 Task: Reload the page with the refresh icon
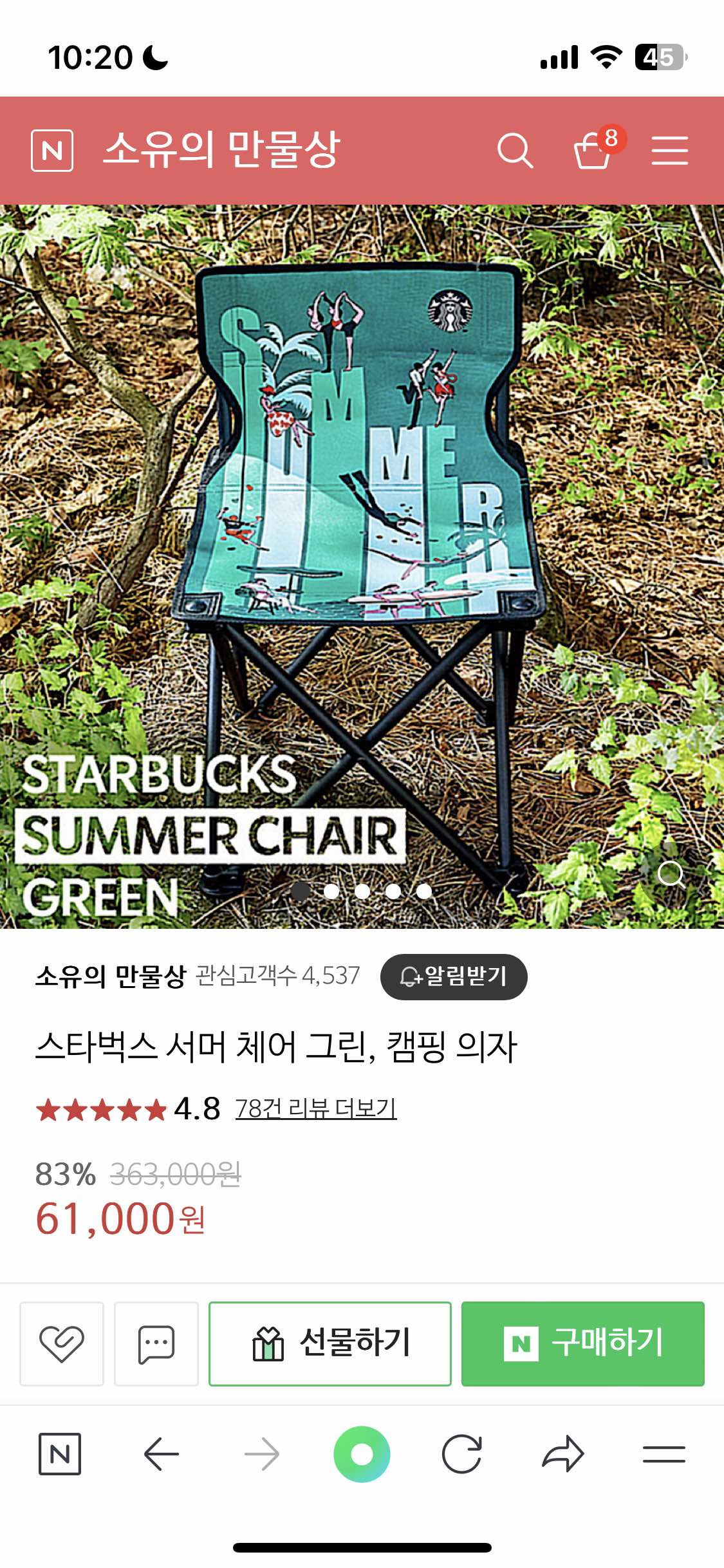(462, 1454)
